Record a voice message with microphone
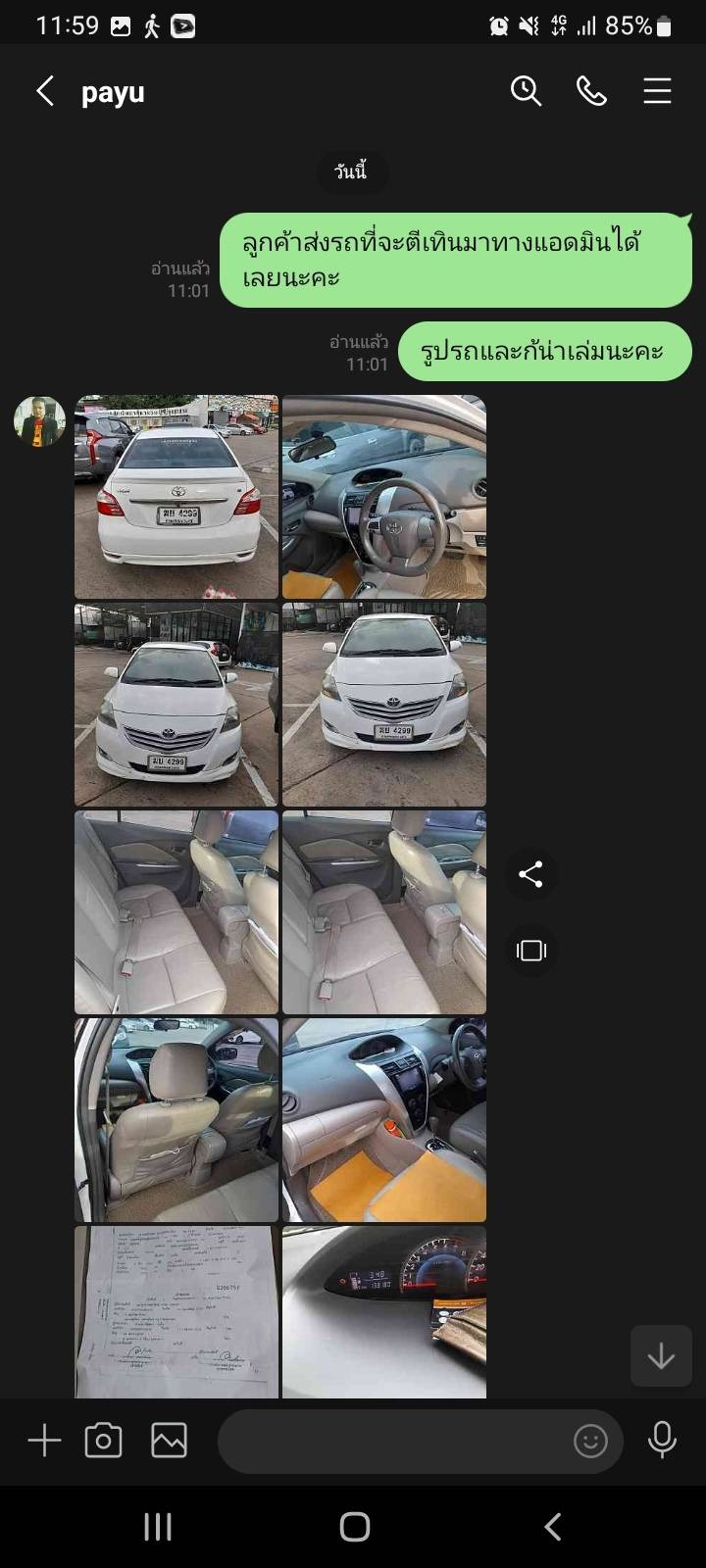This screenshot has height=1568, width=706. (662, 1440)
